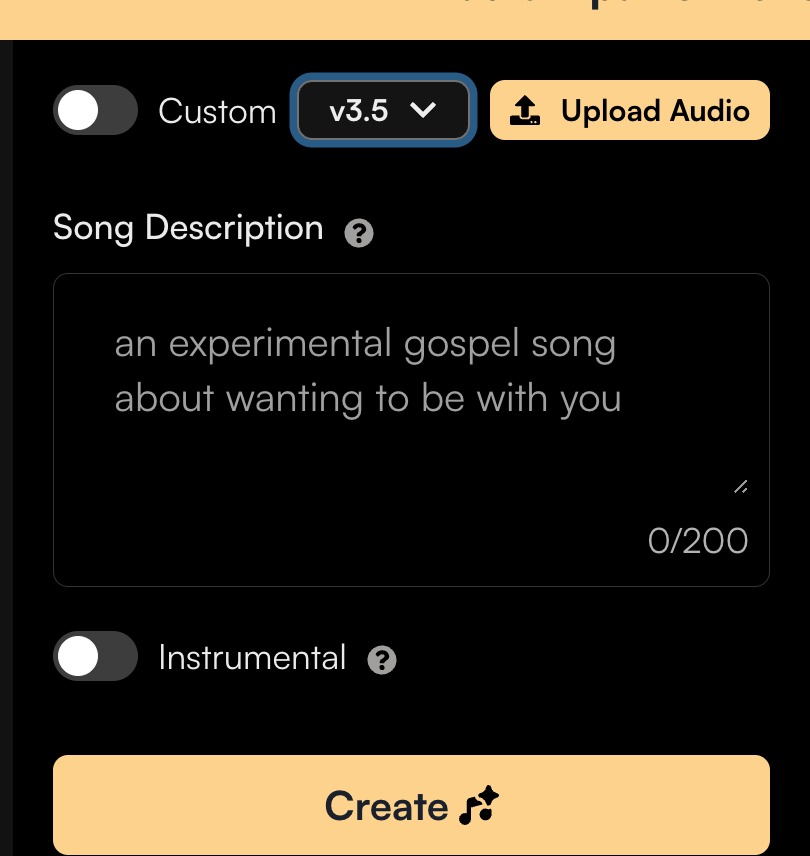Turn on the Instrumental switch
This screenshot has width=810, height=856.
point(95,656)
